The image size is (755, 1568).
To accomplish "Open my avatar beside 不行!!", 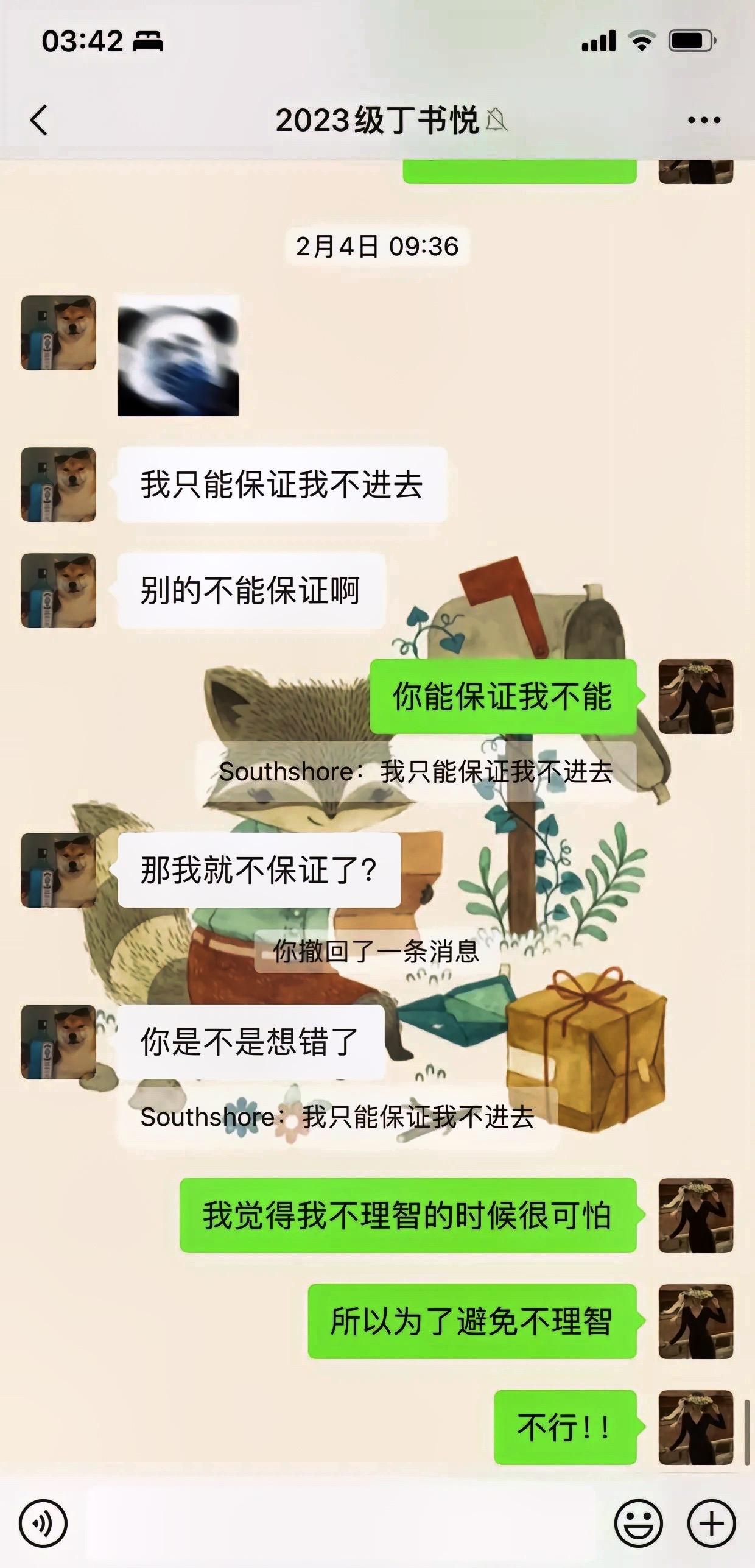I will click(695, 1427).
